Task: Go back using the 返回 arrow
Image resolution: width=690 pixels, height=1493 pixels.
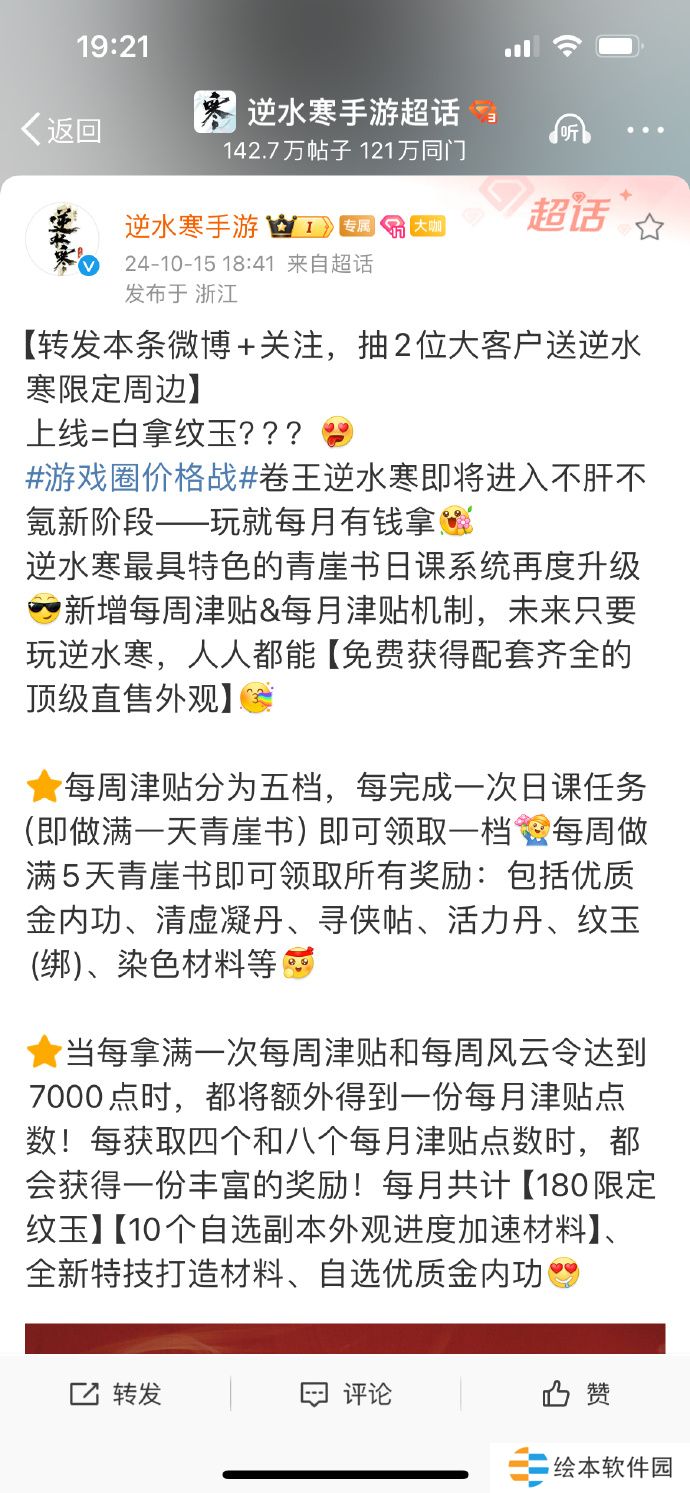Action: 60,130
